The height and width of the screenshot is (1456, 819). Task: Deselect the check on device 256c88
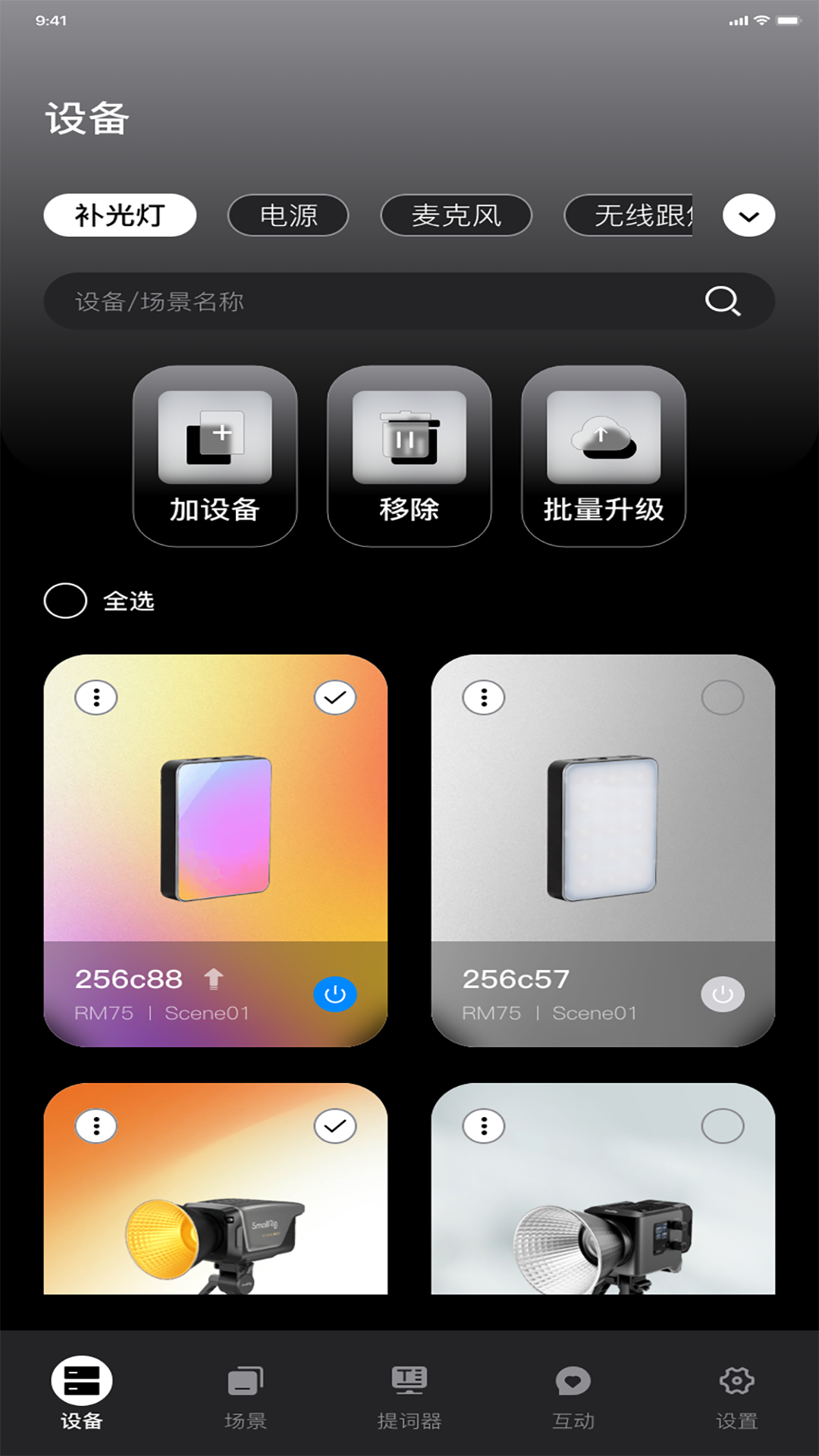[x=336, y=698]
